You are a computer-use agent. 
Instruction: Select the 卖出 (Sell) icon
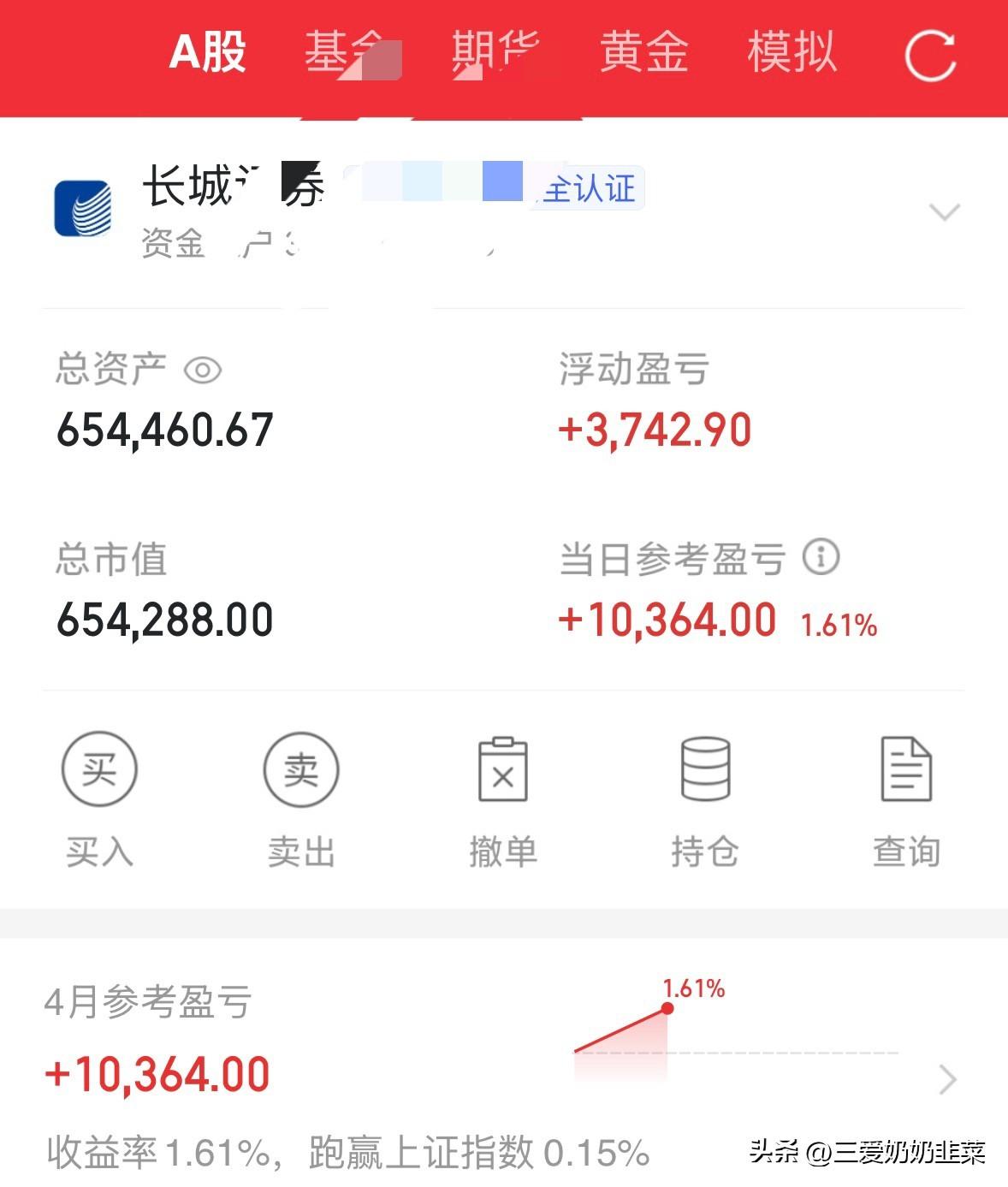(301, 769)
